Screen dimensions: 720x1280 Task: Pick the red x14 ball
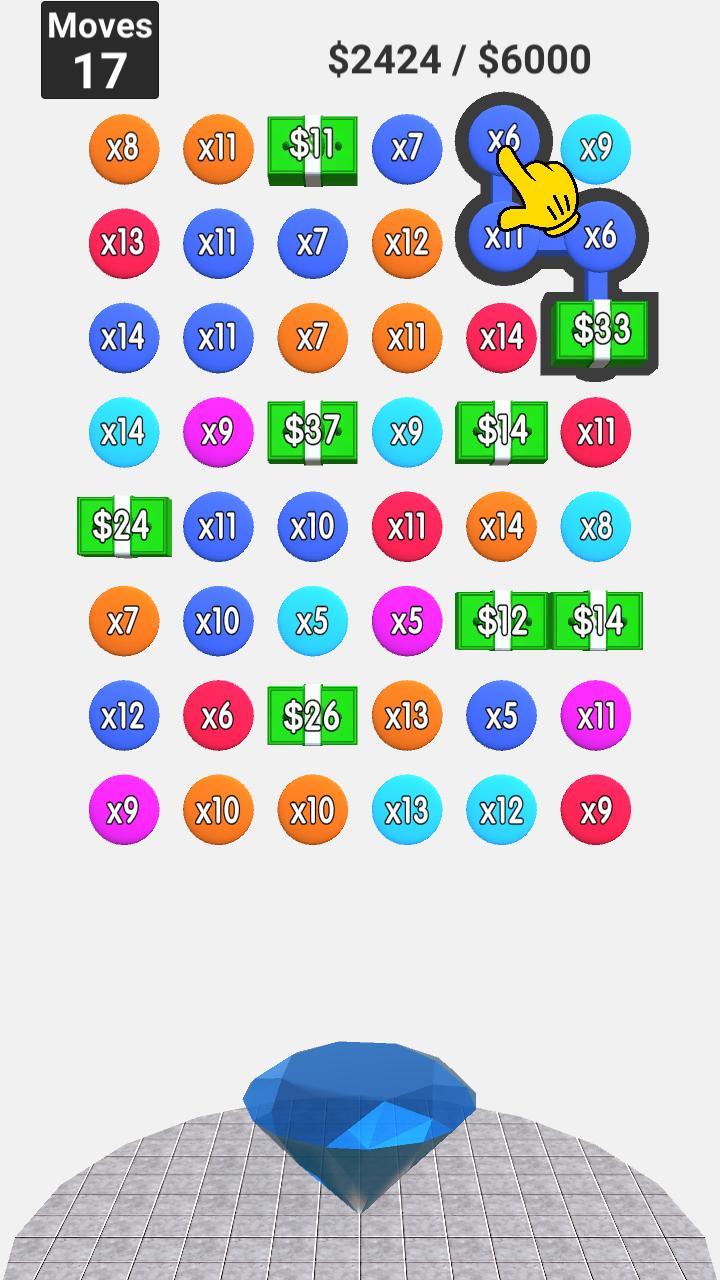[501, 338]
